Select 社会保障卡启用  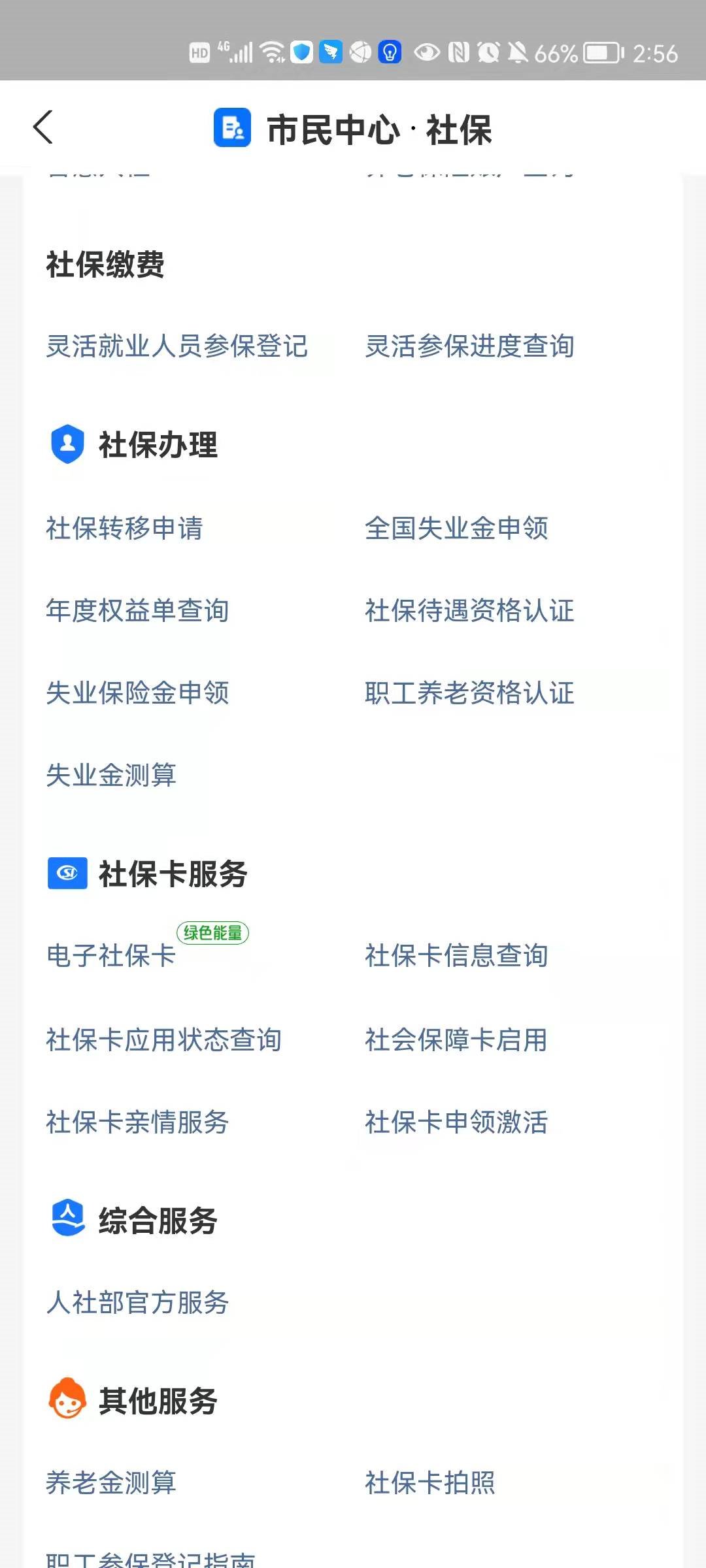tap(456, 1039)
